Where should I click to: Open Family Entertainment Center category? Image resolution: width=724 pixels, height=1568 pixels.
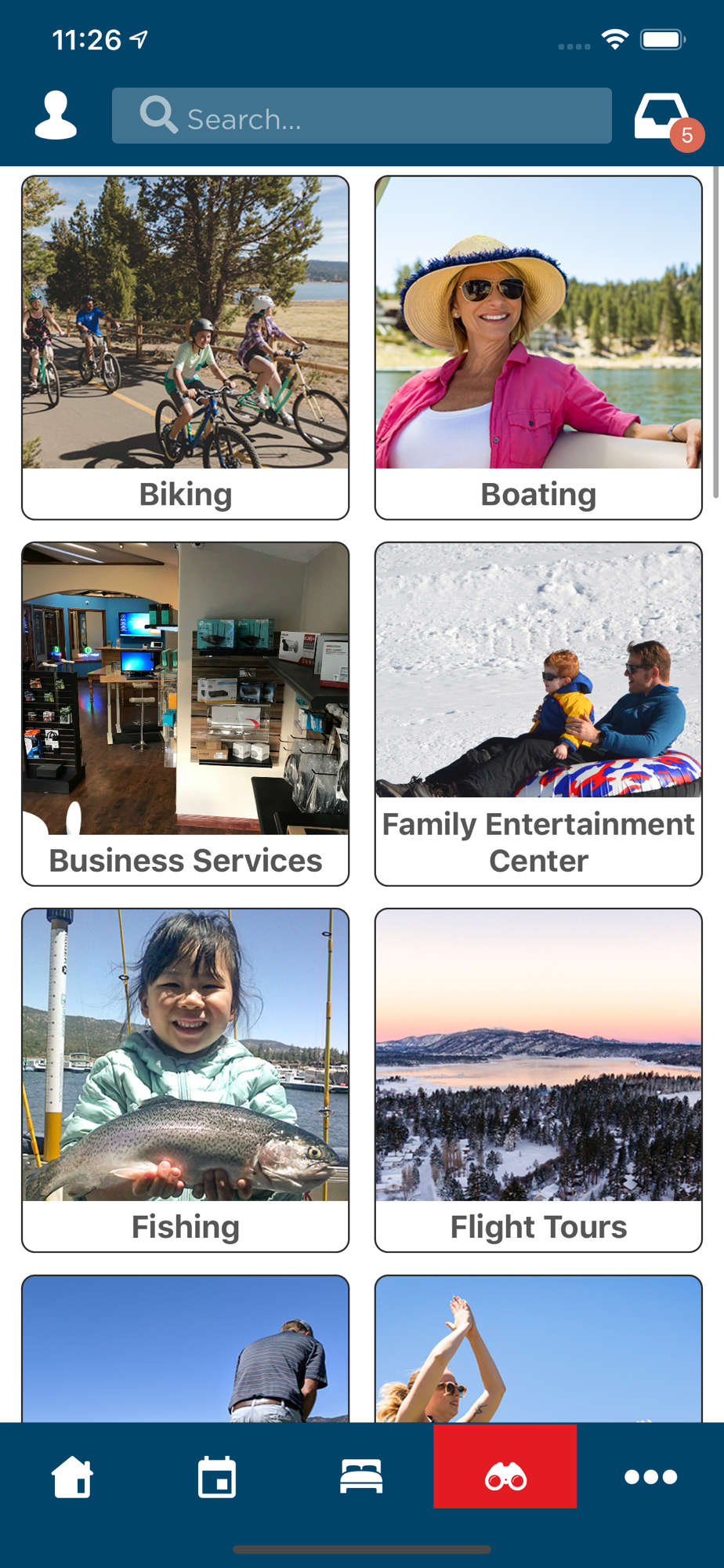coord(538,713)
